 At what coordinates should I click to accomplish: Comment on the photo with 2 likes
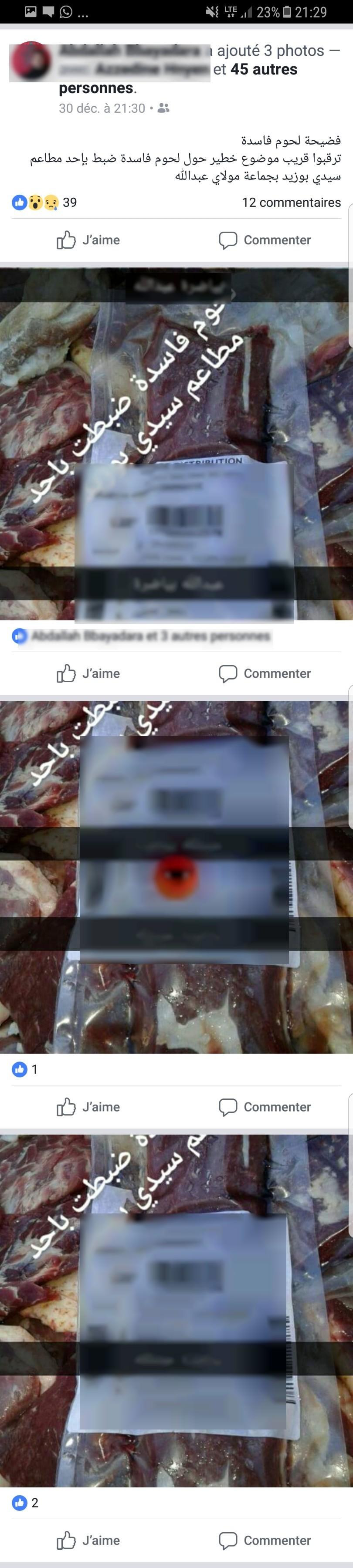265,1540
